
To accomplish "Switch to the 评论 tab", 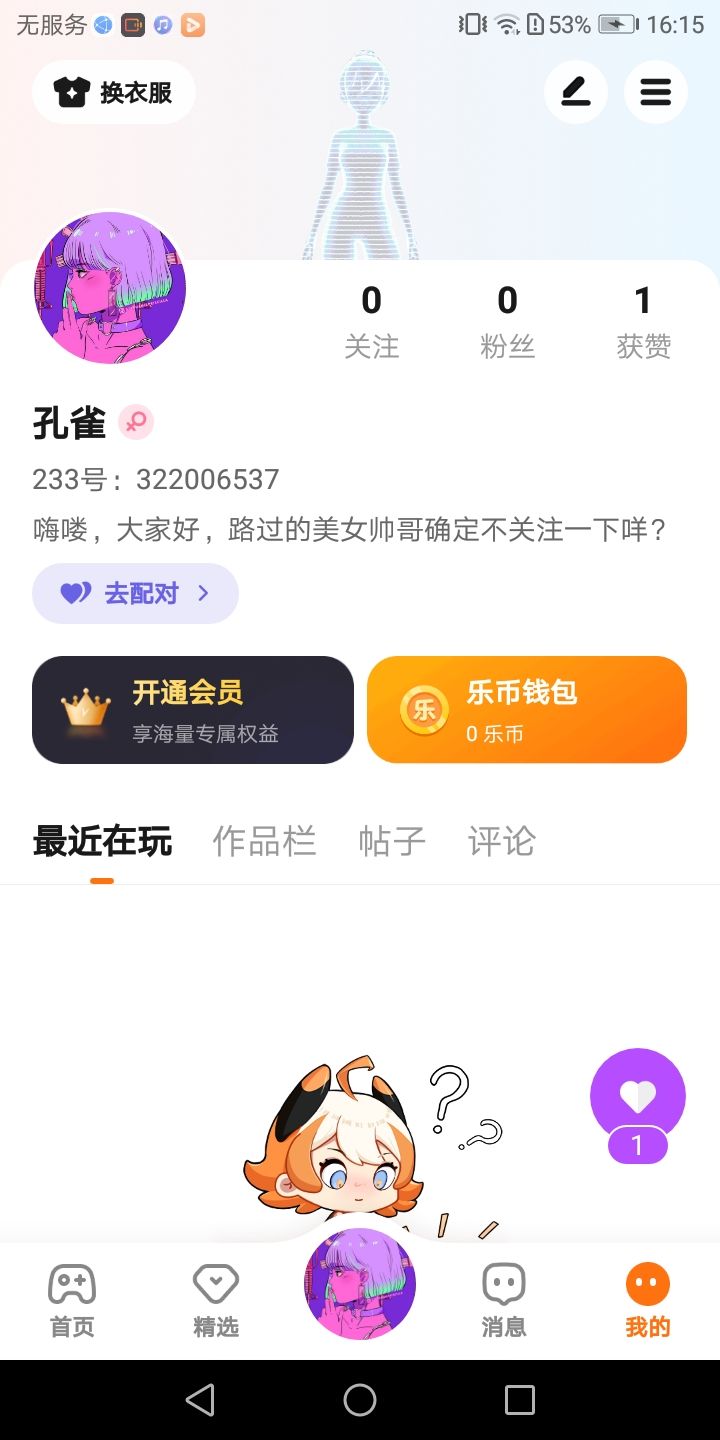I will click(x=501, y=842).
